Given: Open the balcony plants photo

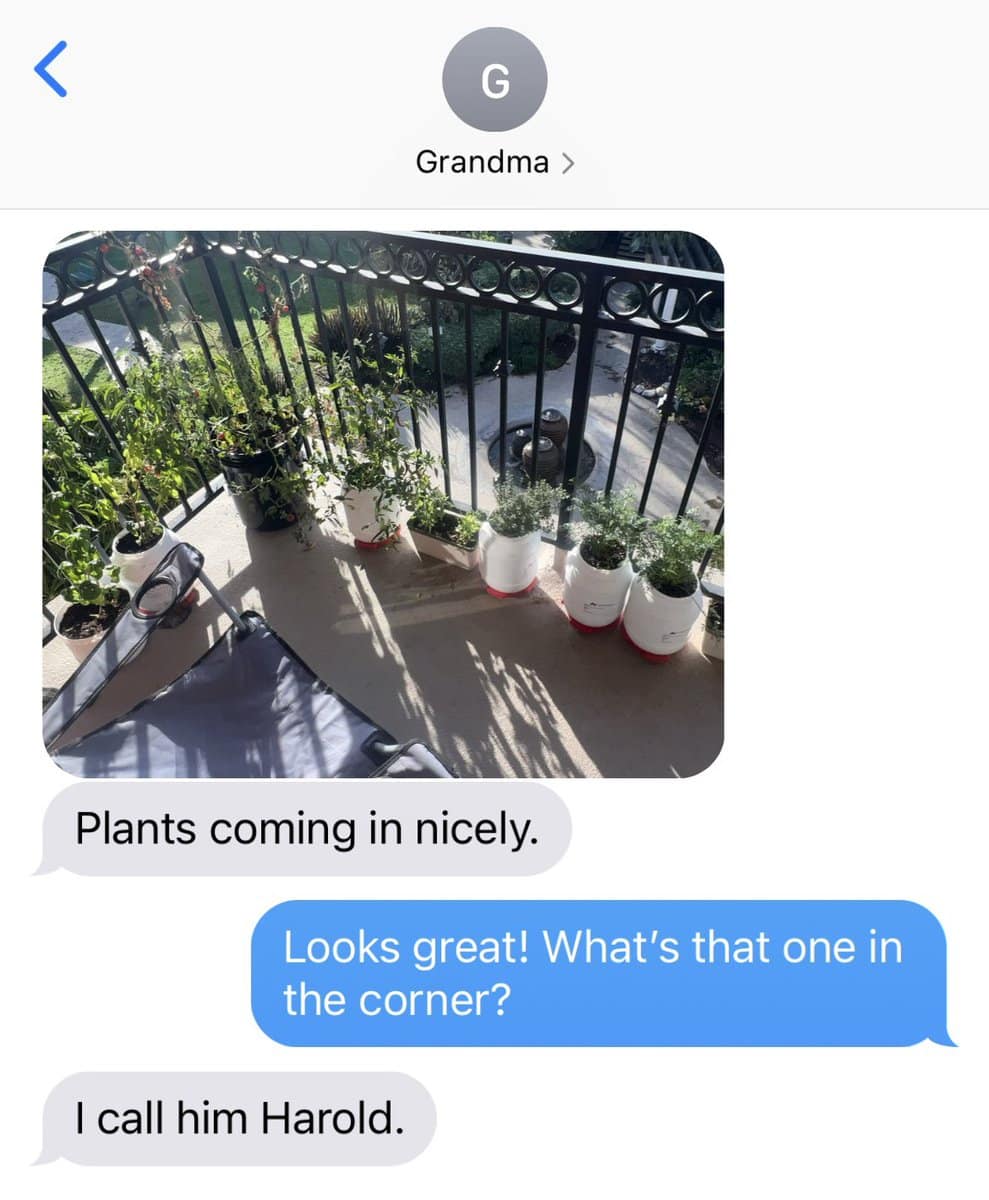Looking at the screenshot, I should tap(383, 504).
